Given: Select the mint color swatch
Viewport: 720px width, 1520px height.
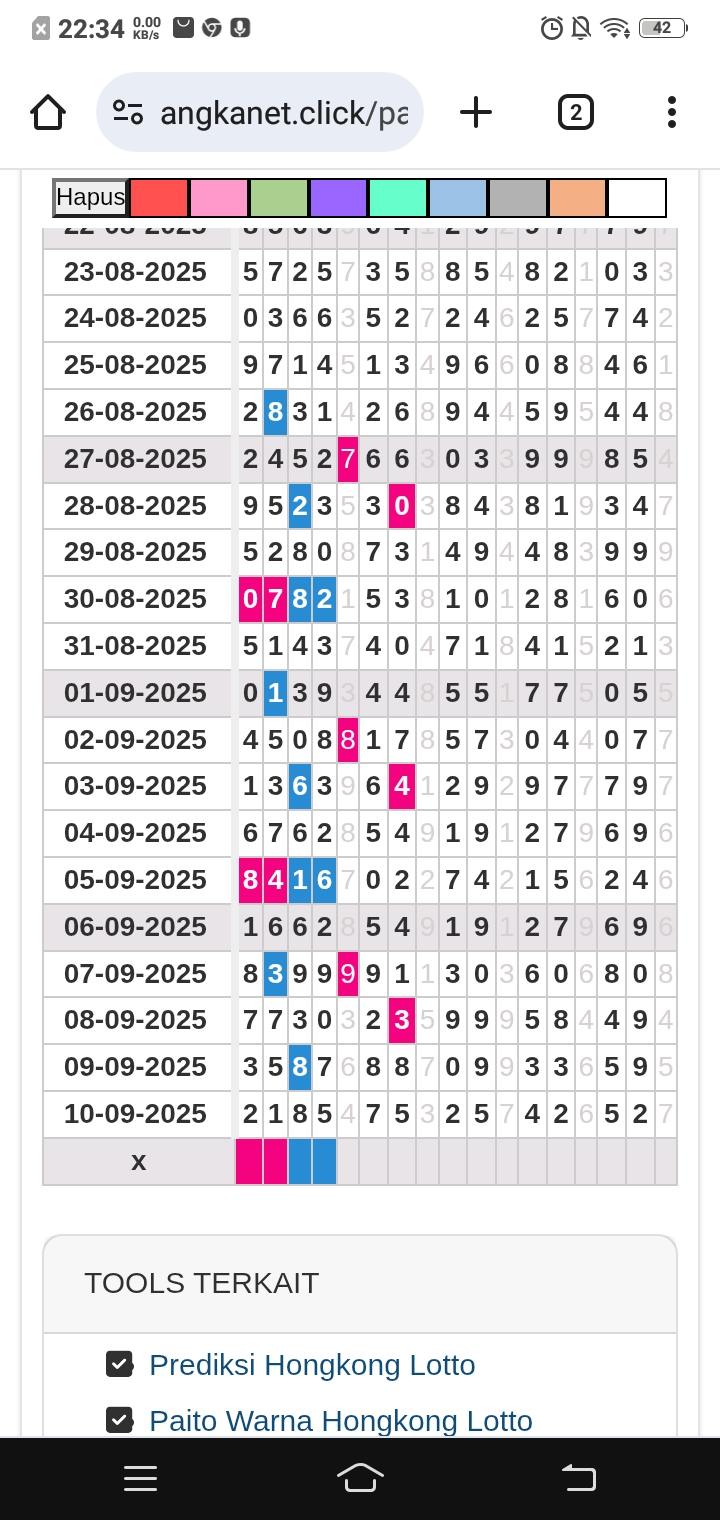Looking at the screenshot, I should pyautogui.click(x=398, y=198).
